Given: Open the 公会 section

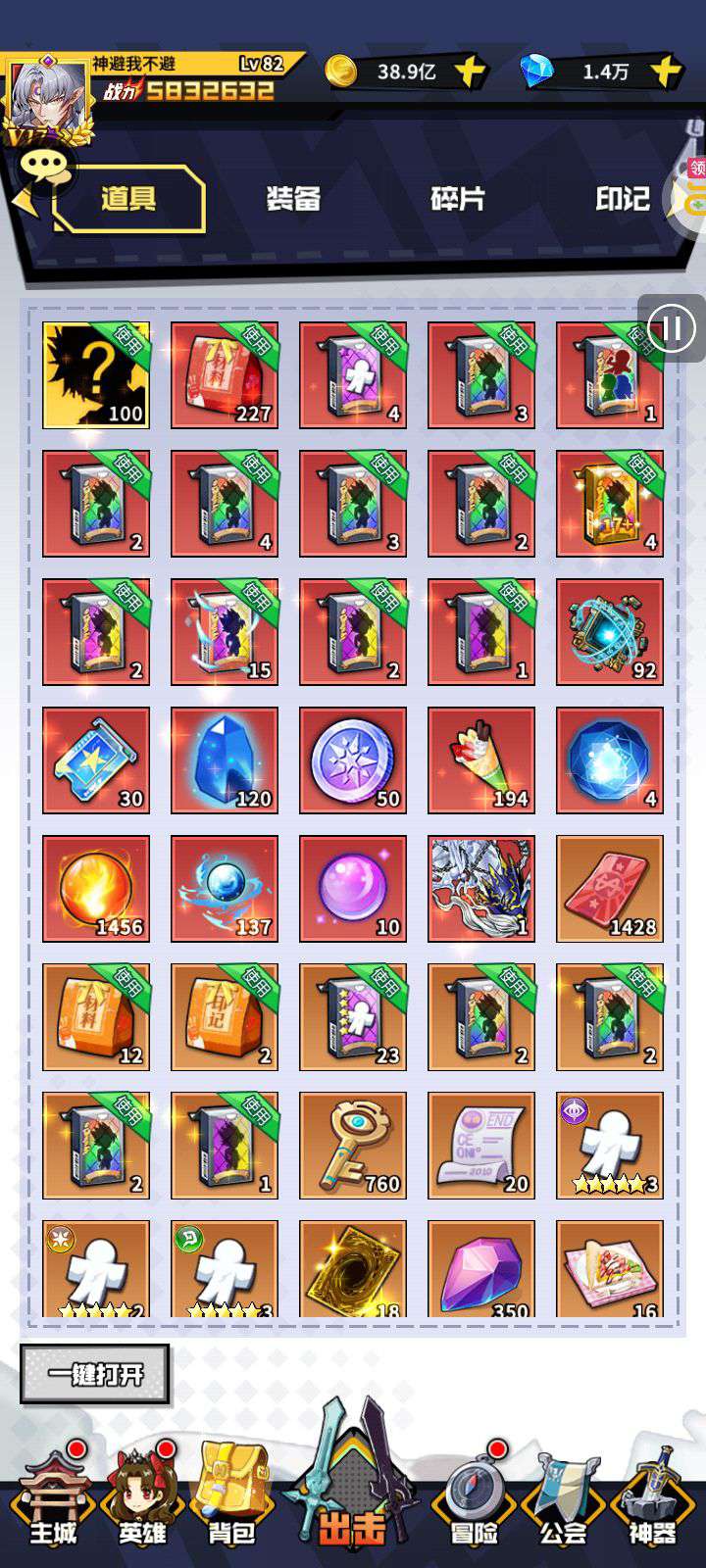Looking at the screenshot, I should (x=564, y=1498).
